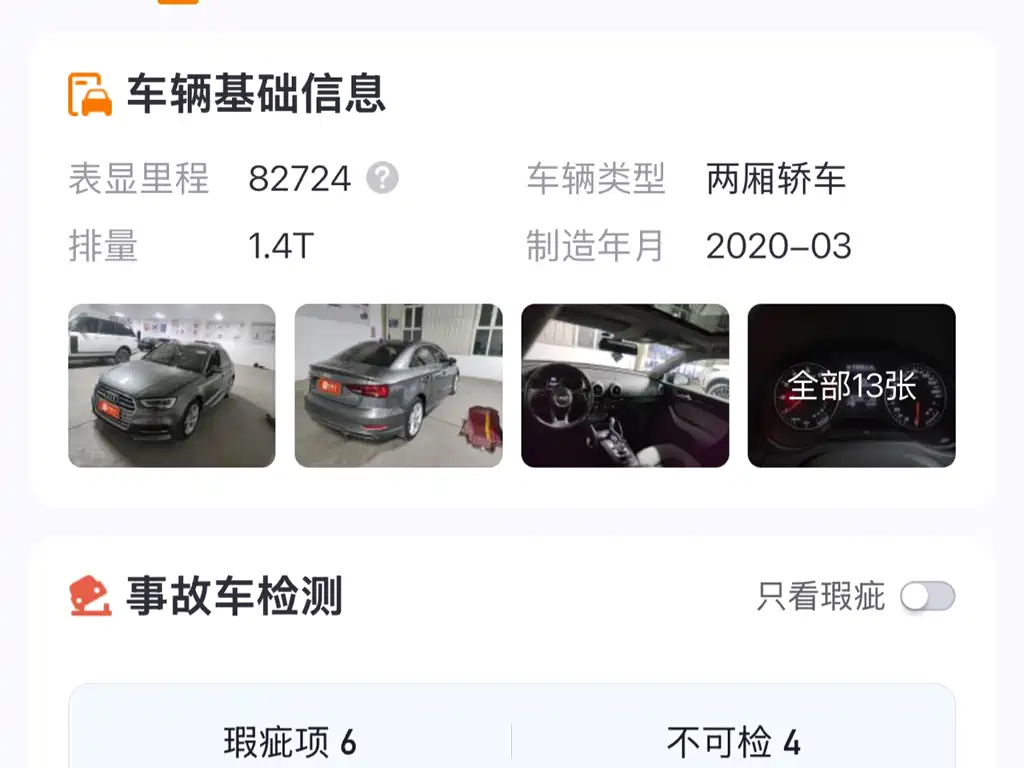The height and width of the screenshot is (768, 1024).
Task: Open all 13 photos (全部13张)
Action: [851, 386]
